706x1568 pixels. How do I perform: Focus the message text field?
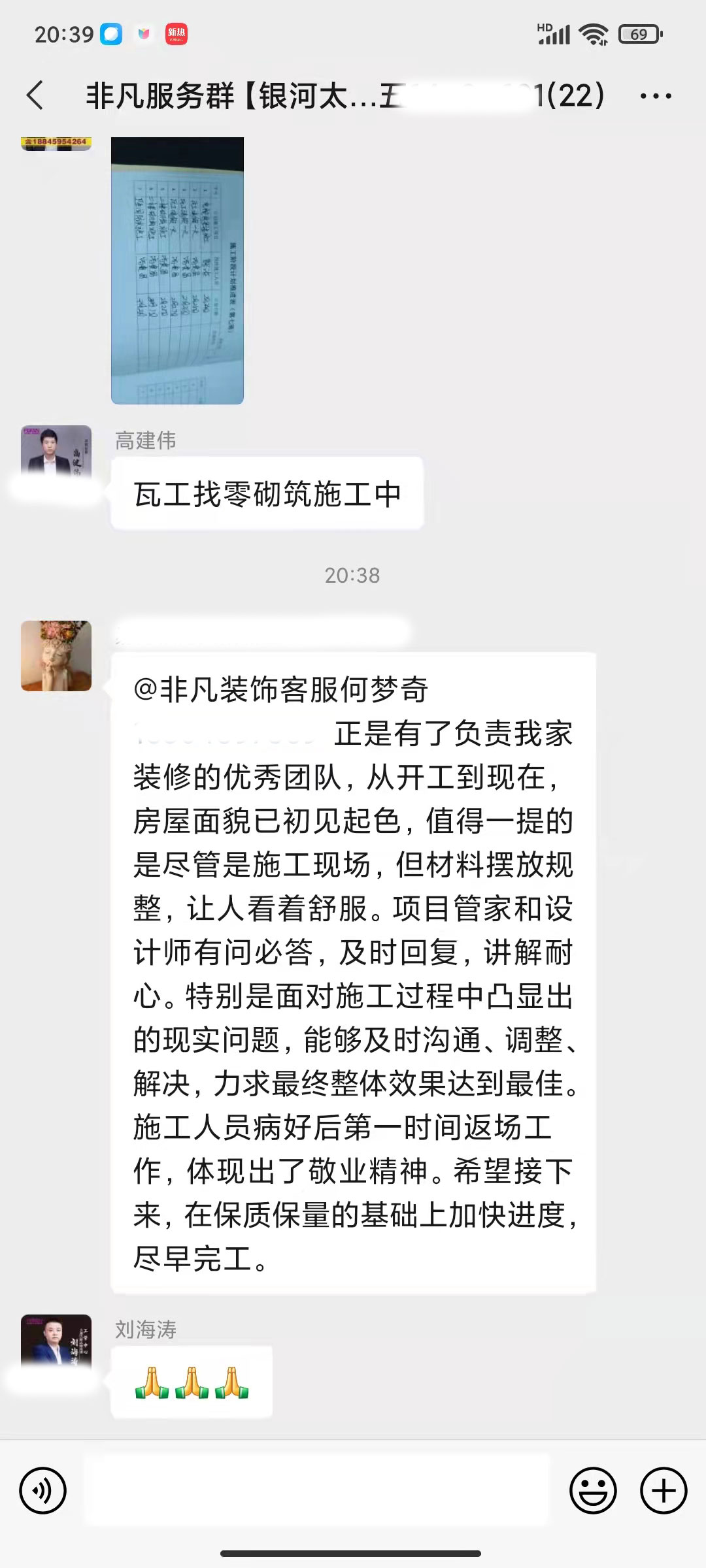[317, 1490]
